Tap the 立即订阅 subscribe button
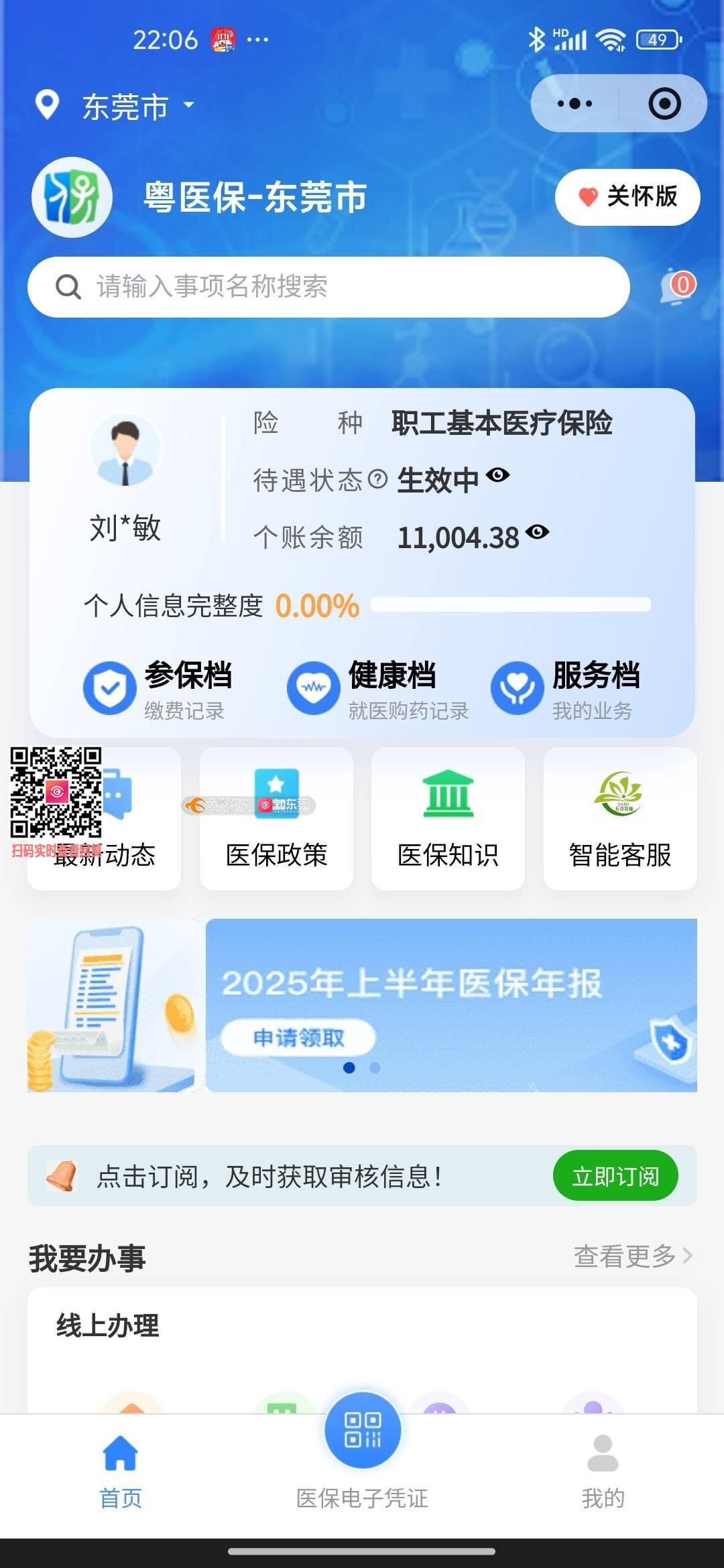This screenshot has height=1568, width=724. coord(615,1176)
